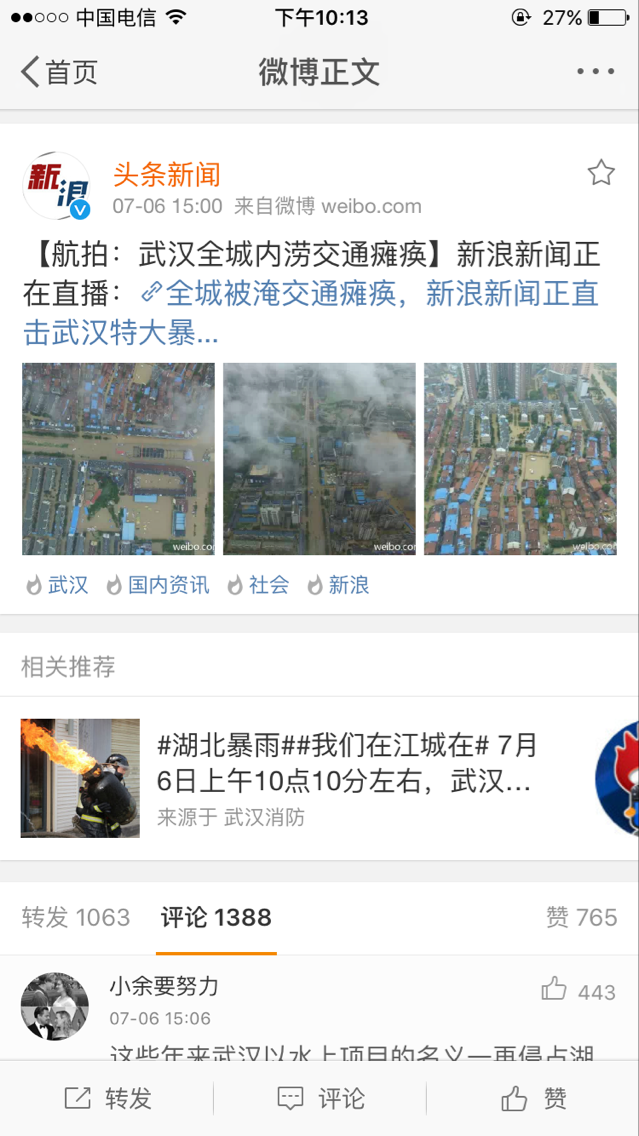This screenshot has height=1136, width=639.
Task: Show the 赞 765 likes list
Action: [x=581, y=917]
